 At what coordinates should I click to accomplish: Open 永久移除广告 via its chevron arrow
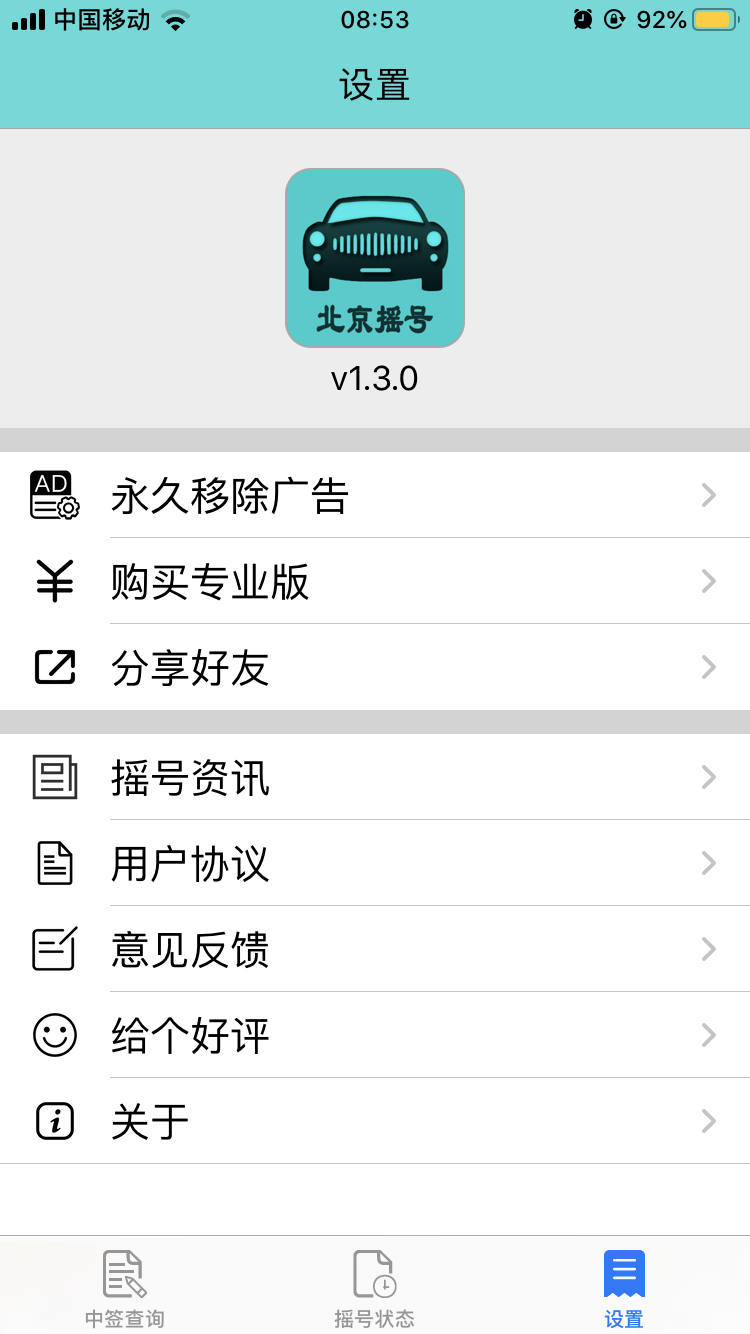708,495
